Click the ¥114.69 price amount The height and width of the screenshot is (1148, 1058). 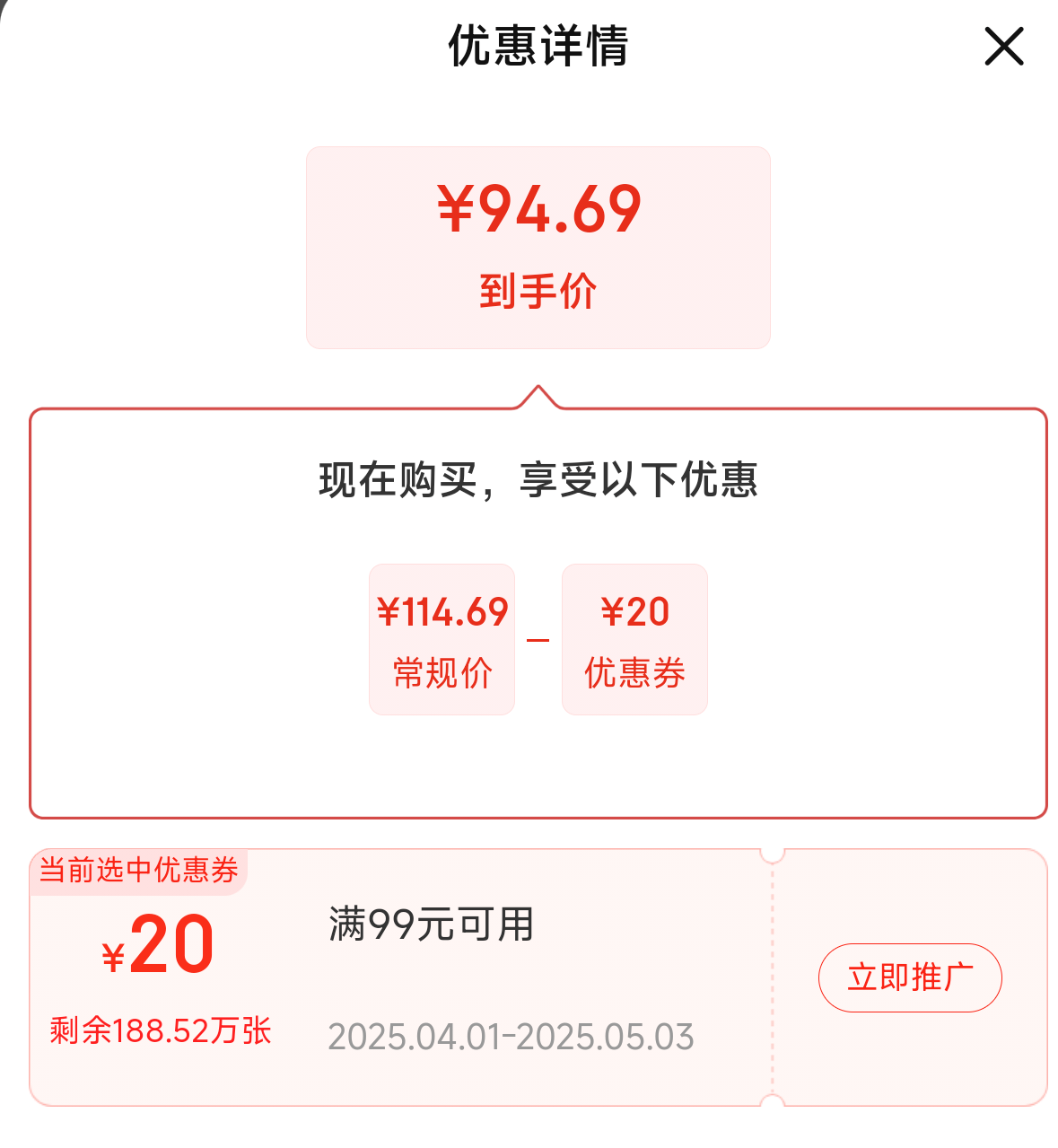(x=442, y=611)
